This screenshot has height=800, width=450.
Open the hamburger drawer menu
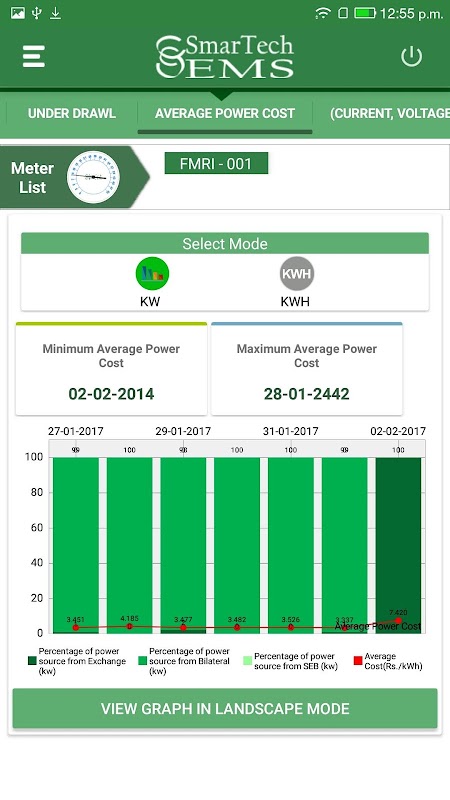click(x=34, y=56)
